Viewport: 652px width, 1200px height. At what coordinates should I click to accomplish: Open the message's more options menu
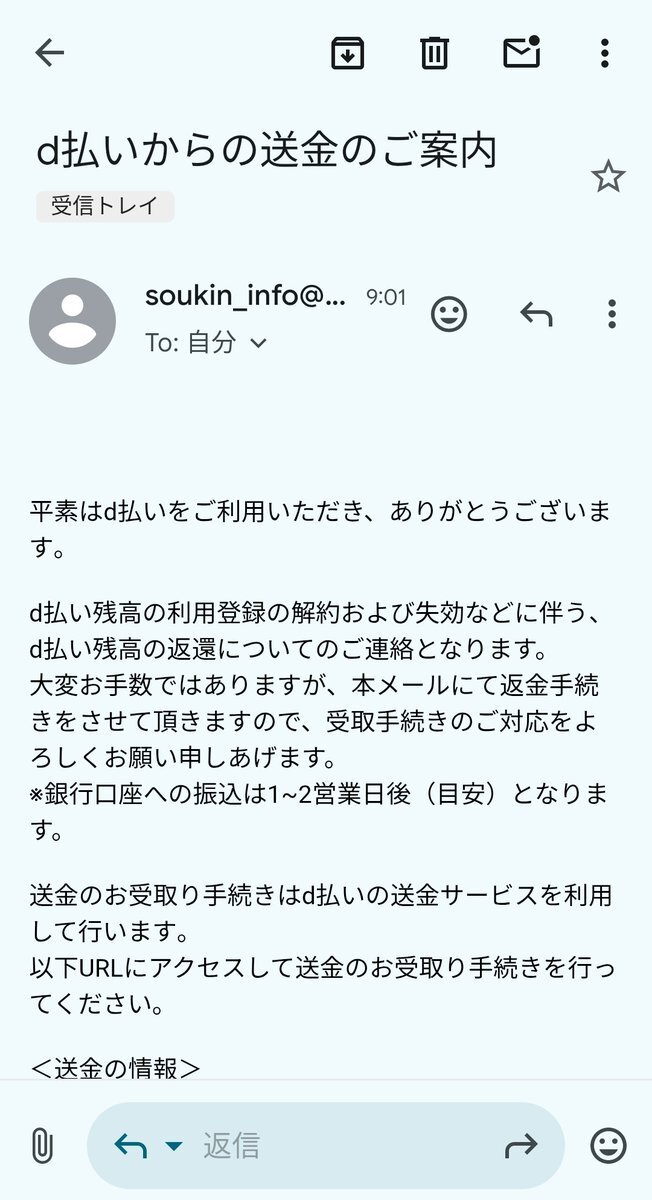click(x=611, y=315)
